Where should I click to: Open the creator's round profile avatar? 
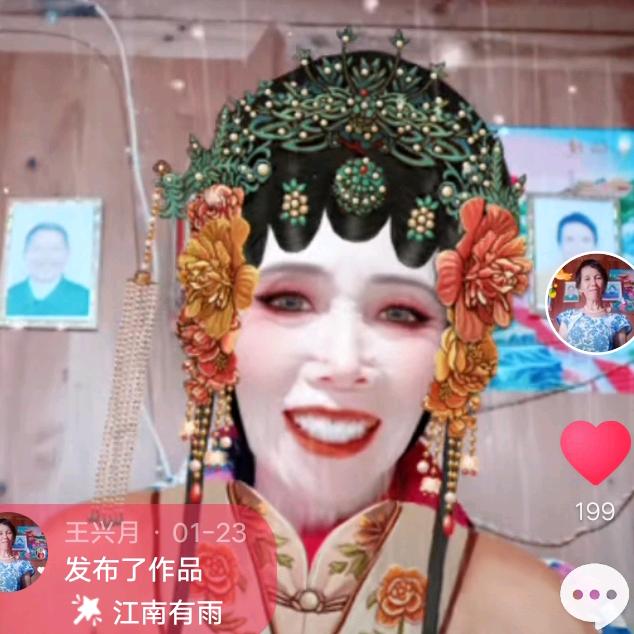[593, 304]
